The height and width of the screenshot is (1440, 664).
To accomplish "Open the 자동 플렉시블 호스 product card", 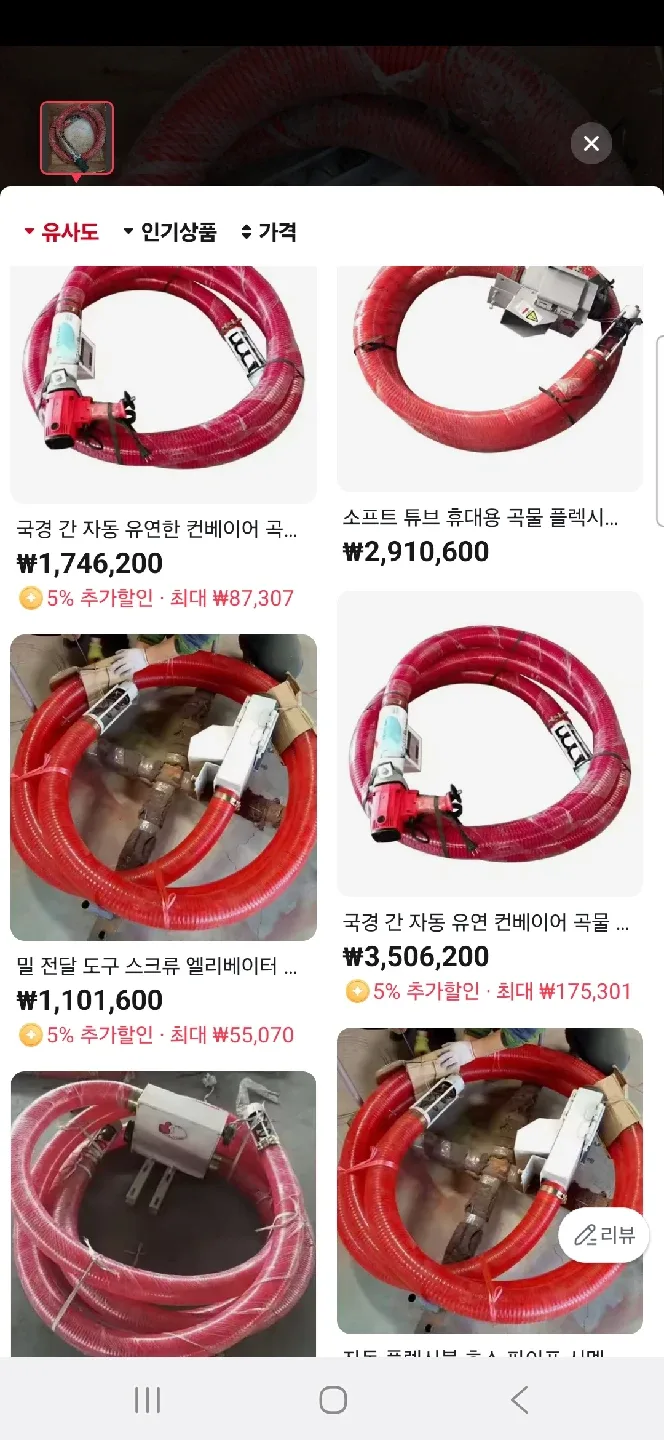I will pyautogui.click(x=490, y=1180).
